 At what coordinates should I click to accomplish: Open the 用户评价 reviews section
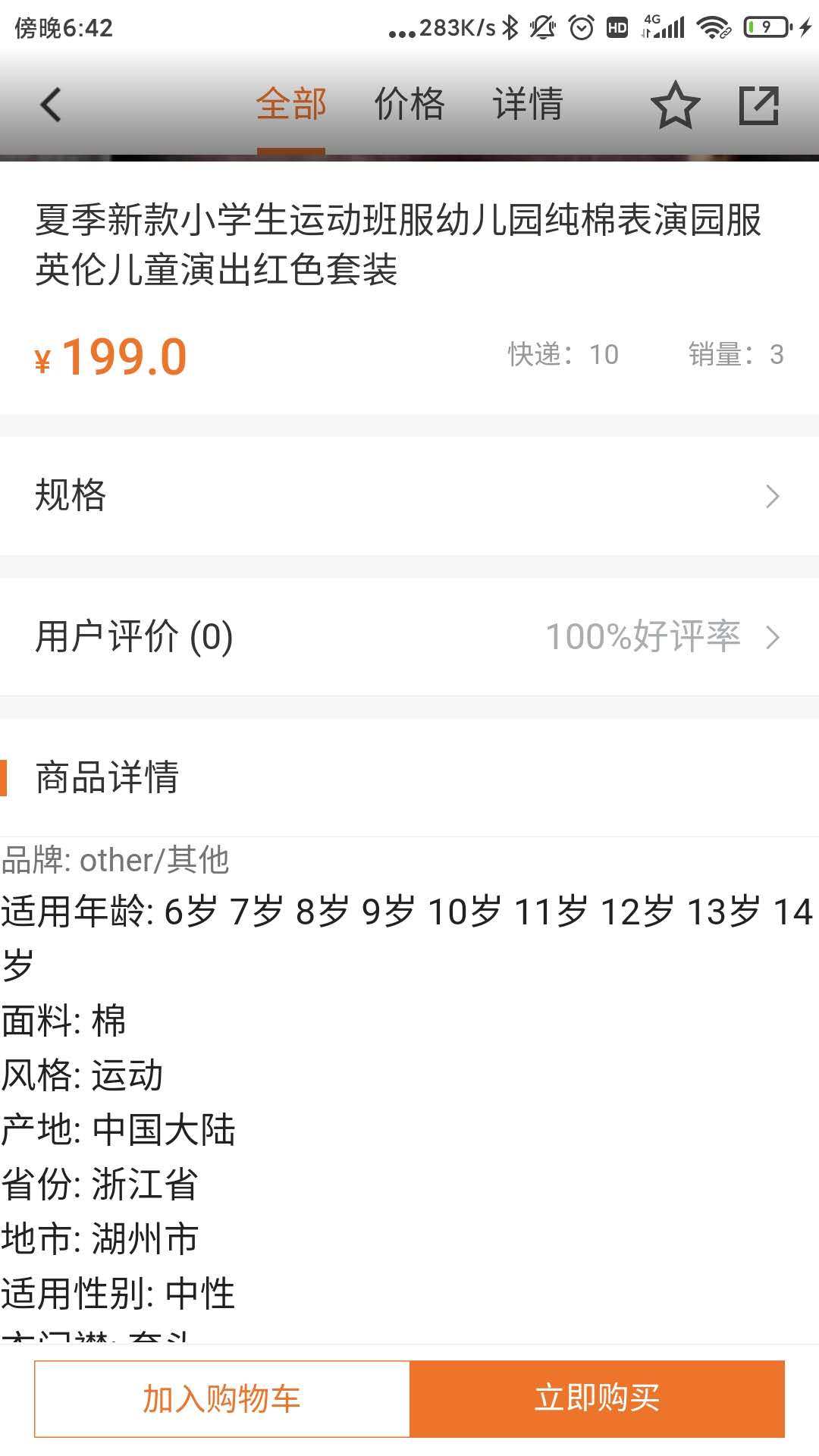coord(227,637)
